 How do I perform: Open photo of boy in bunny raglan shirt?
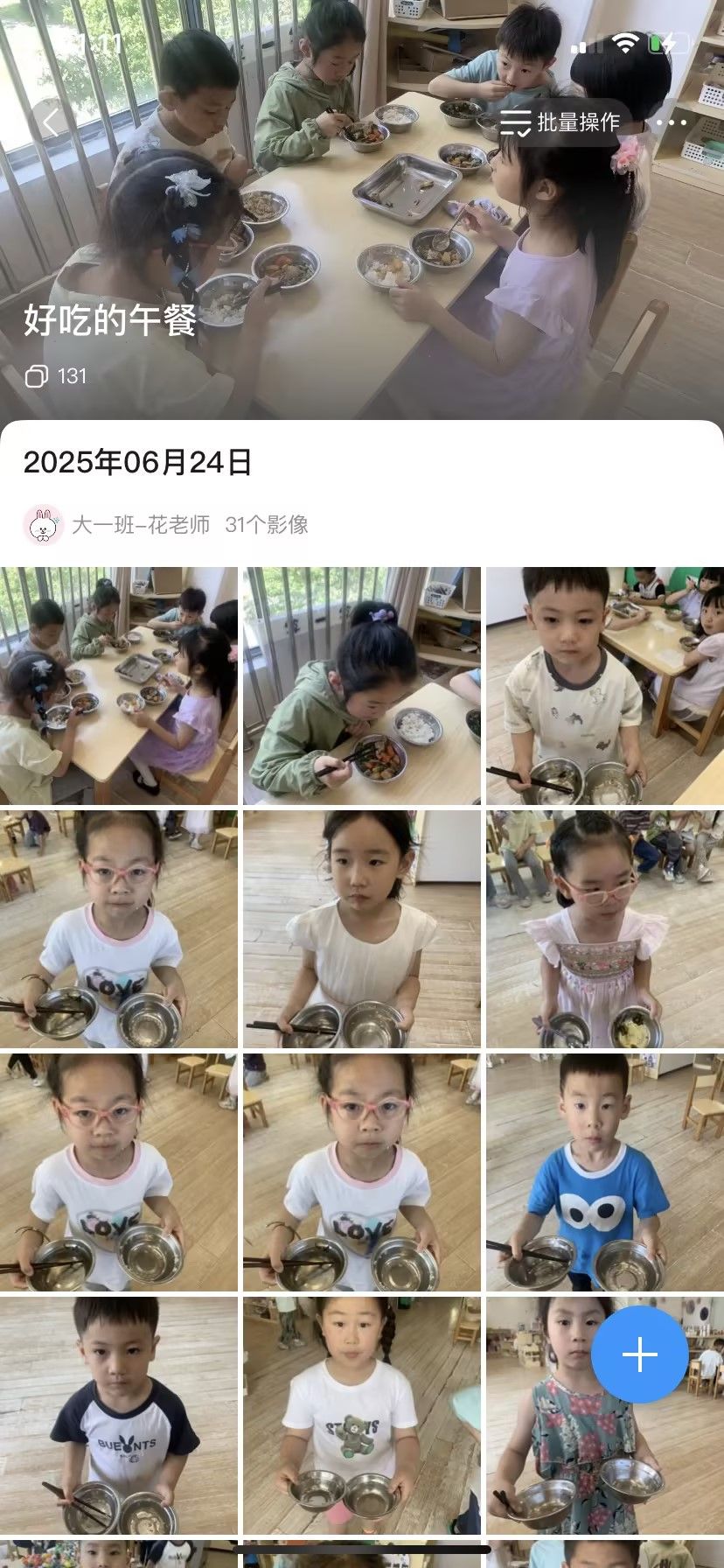(119, 1415)
